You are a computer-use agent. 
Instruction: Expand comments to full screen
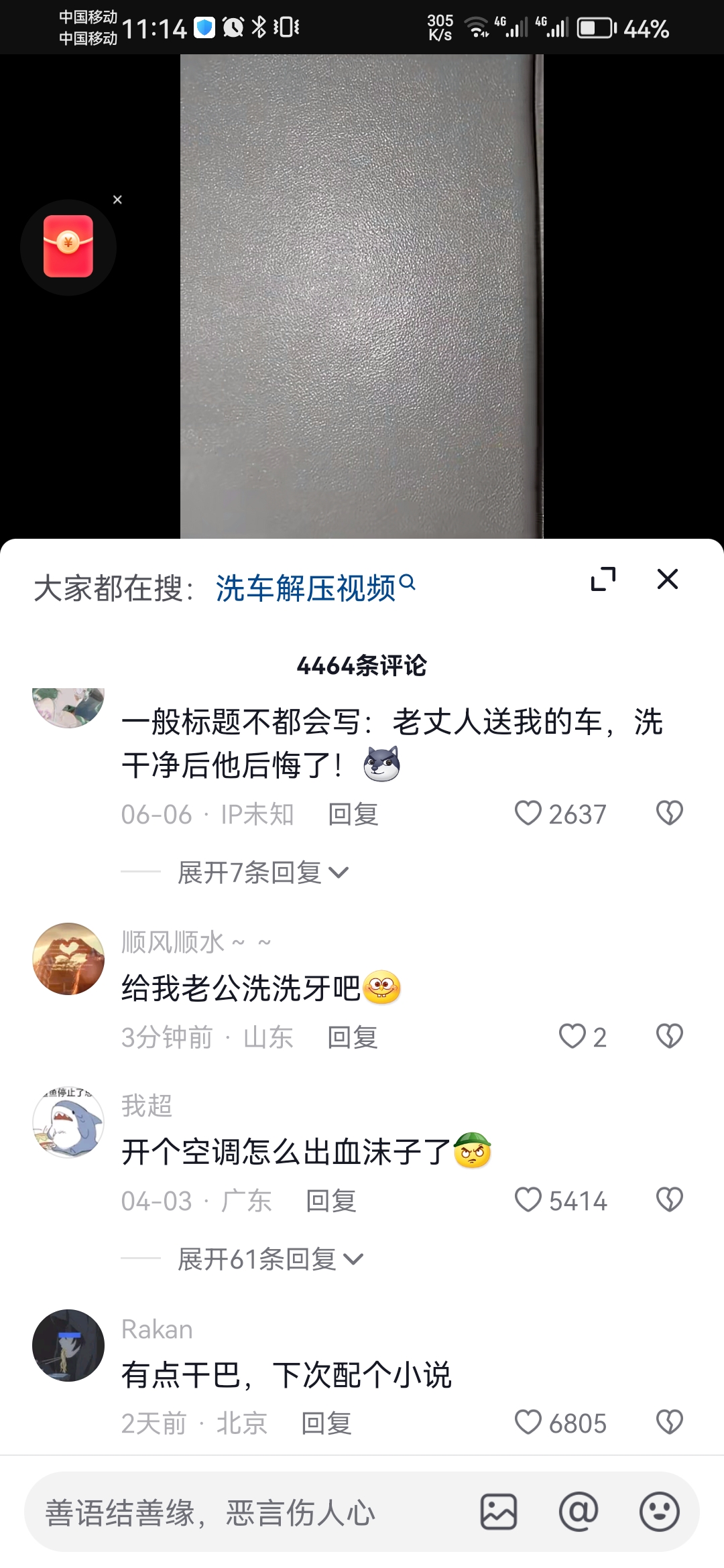[x=603, y=579]
